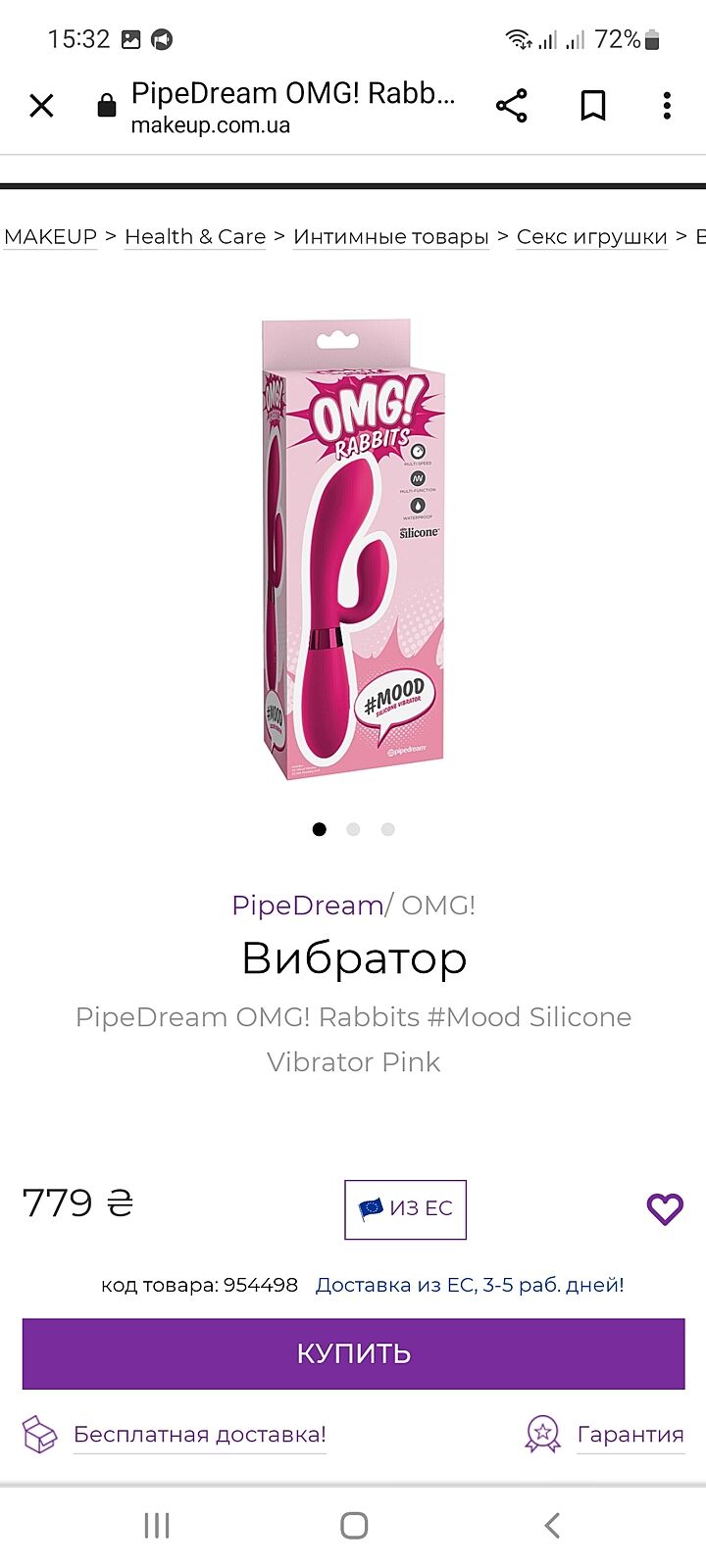Open the Гарантия link
706x1568 pixels.
coord(630,1434)
